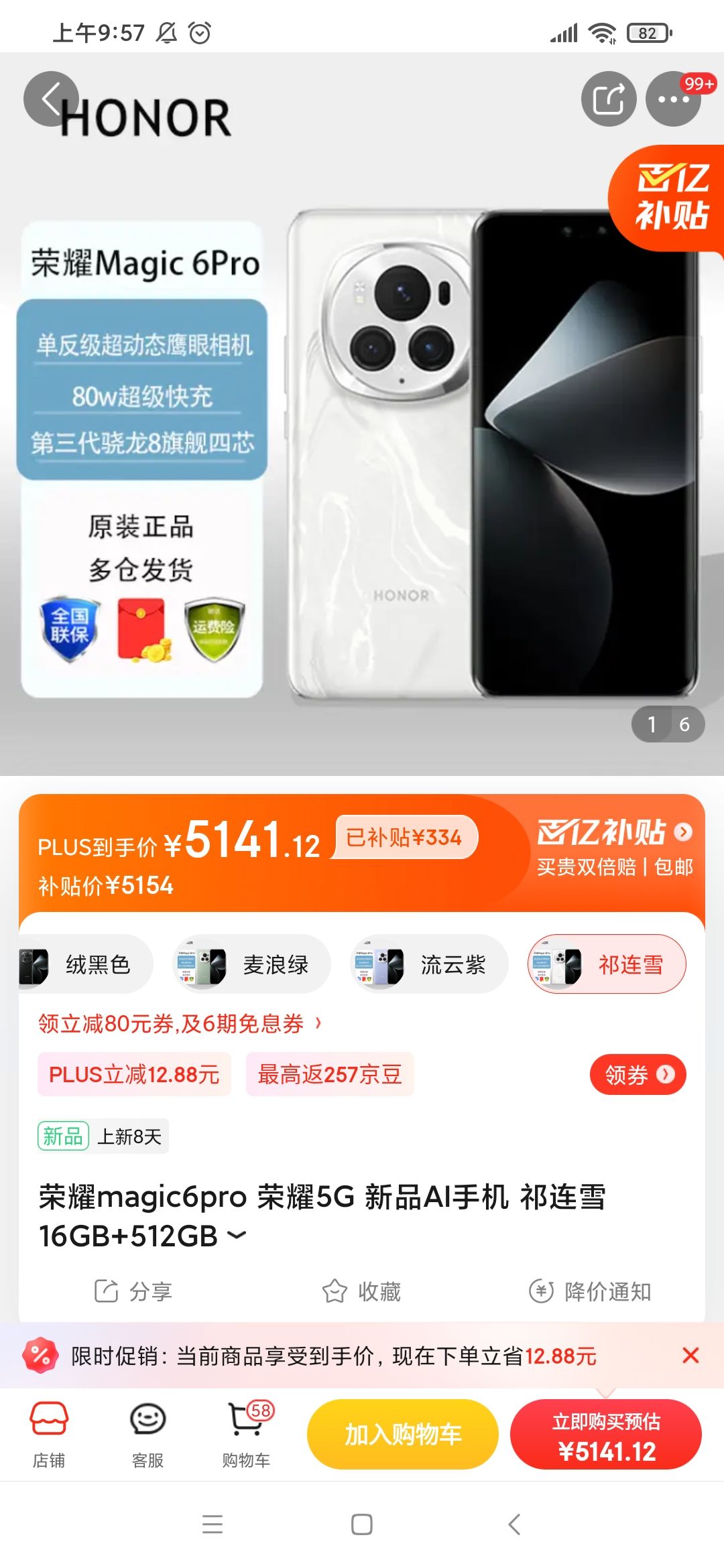Tap the 领券 coupon button
The image size is (724, 1568).
tap(638, 1074)
